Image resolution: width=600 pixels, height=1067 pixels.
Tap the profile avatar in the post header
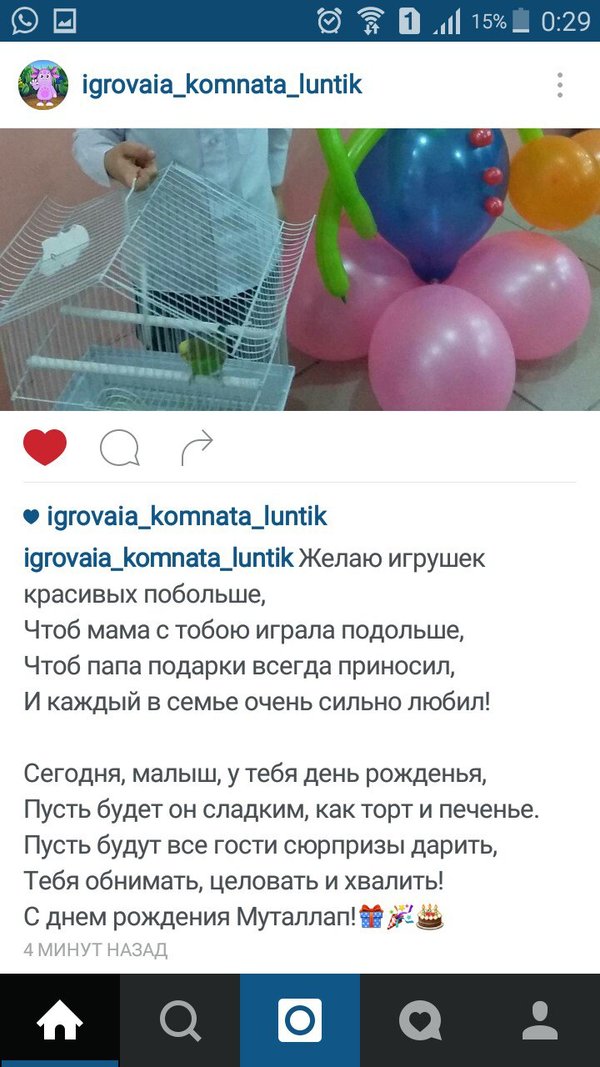[x=44, y=85]
